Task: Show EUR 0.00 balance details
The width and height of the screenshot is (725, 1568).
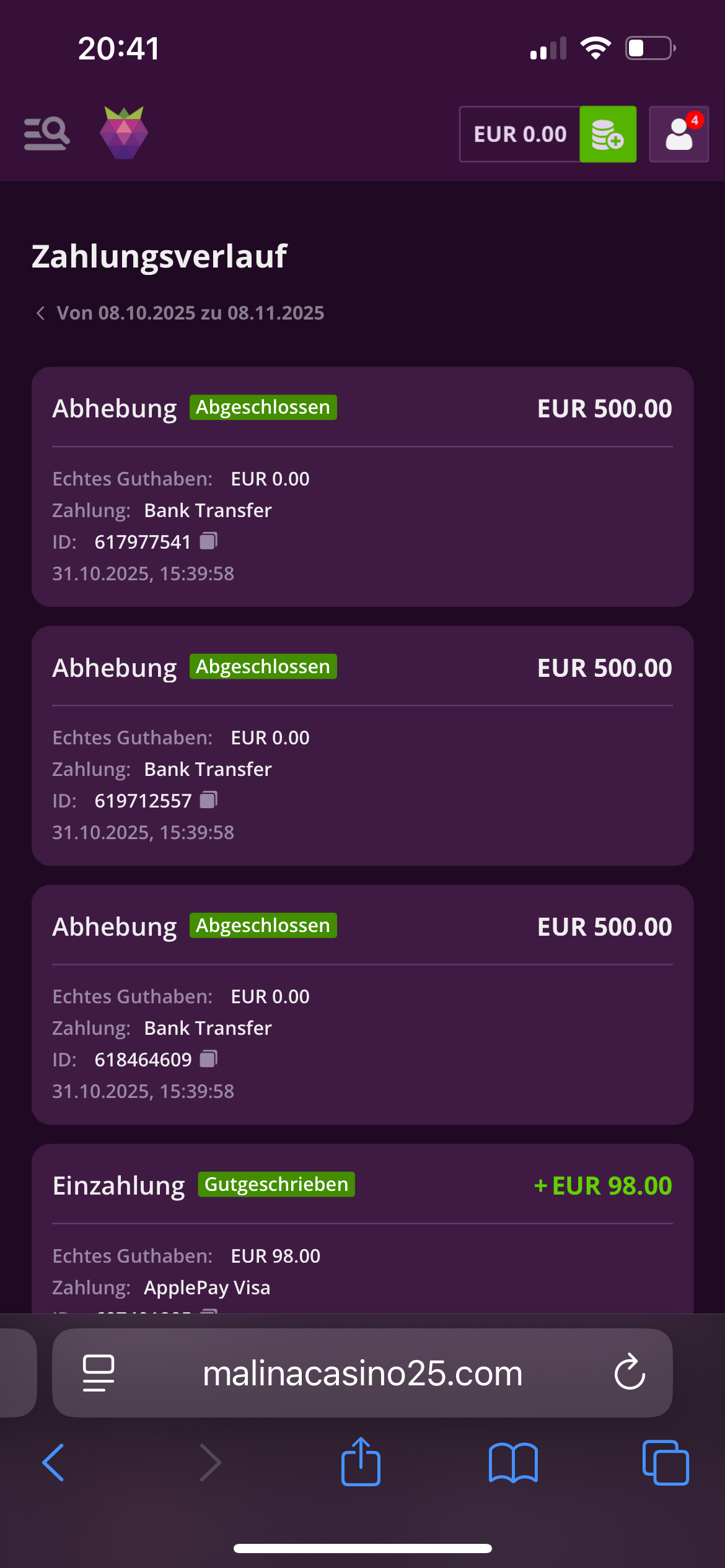Action: 520,134
